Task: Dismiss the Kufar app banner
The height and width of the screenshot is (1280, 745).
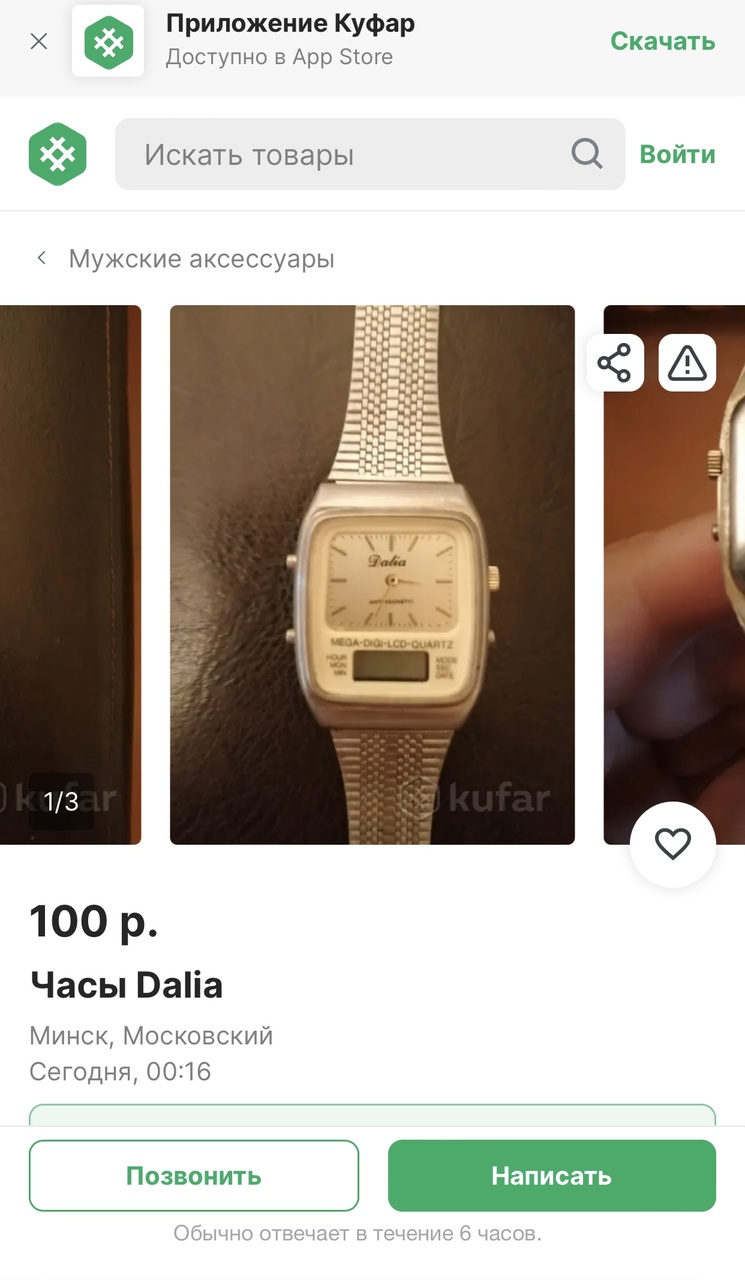Action: click(39, 41)
